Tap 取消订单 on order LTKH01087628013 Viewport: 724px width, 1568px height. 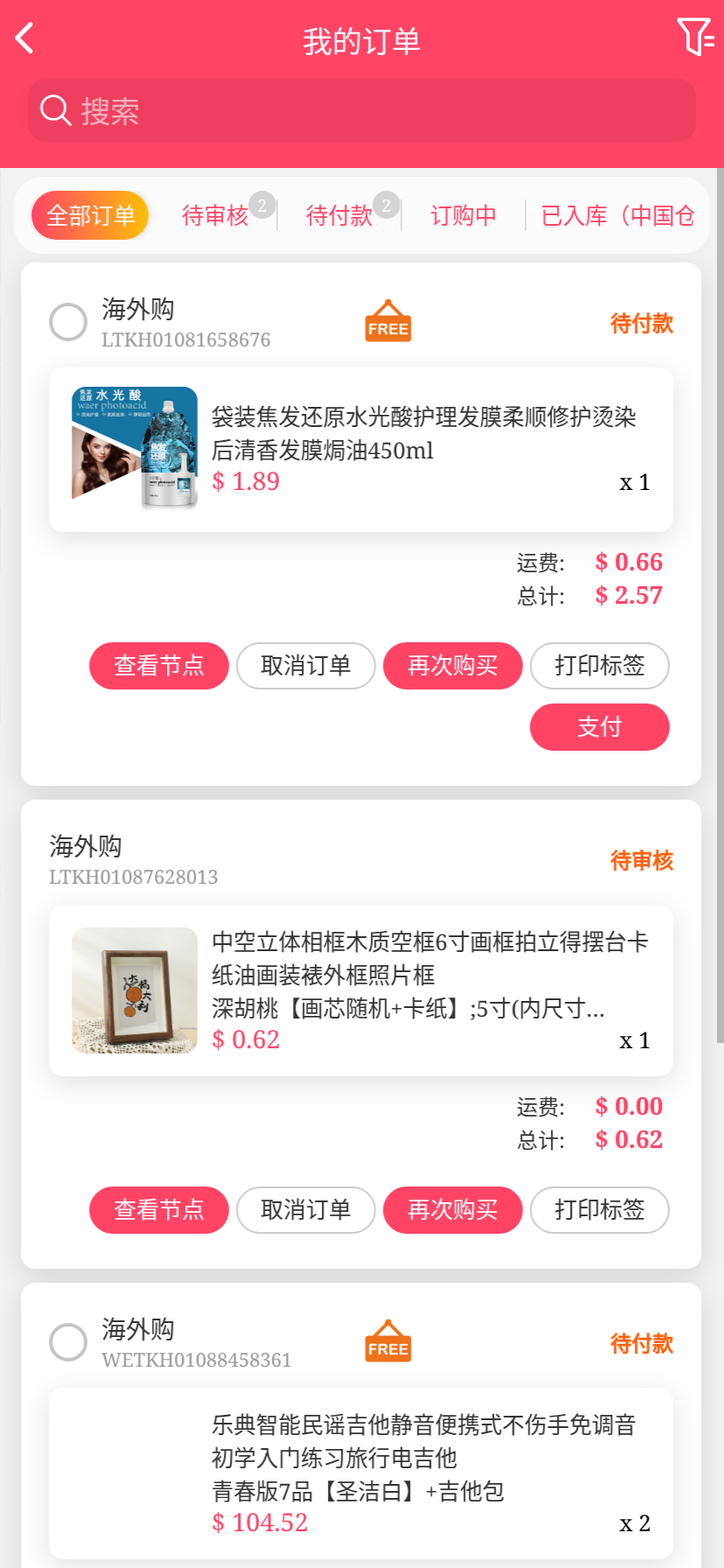[x=306, y=1210]
